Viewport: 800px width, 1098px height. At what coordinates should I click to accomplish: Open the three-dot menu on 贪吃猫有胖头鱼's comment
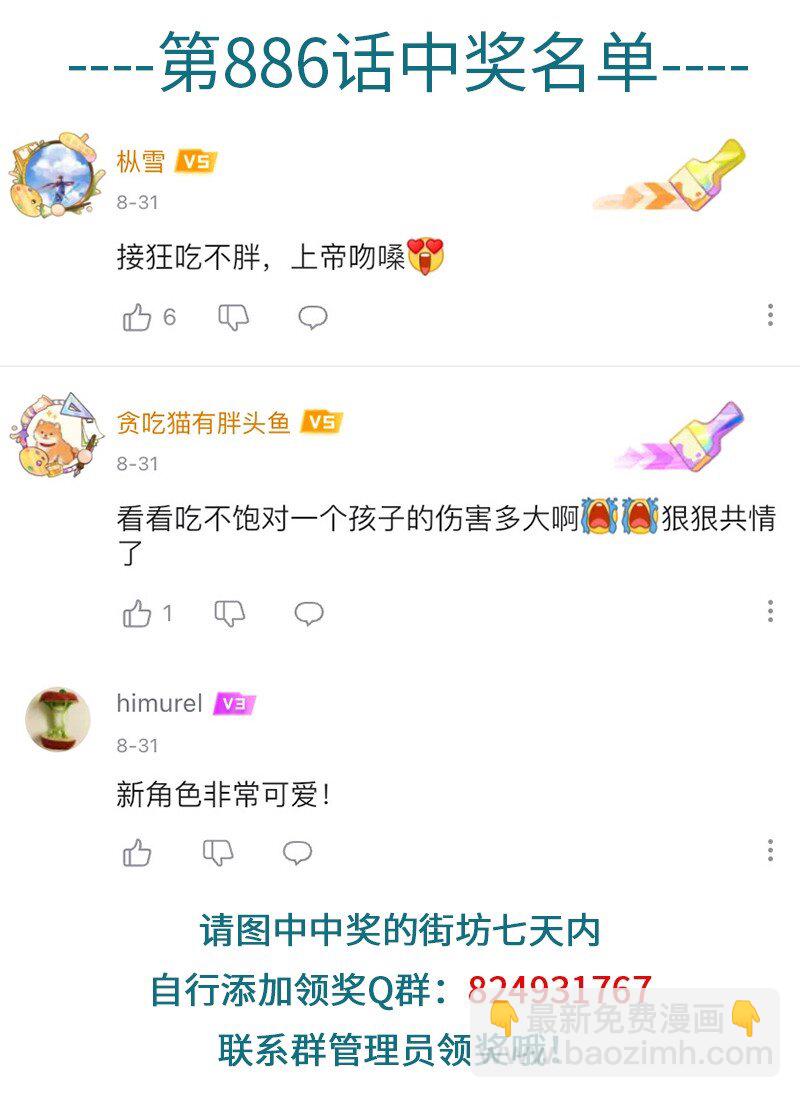770,609
